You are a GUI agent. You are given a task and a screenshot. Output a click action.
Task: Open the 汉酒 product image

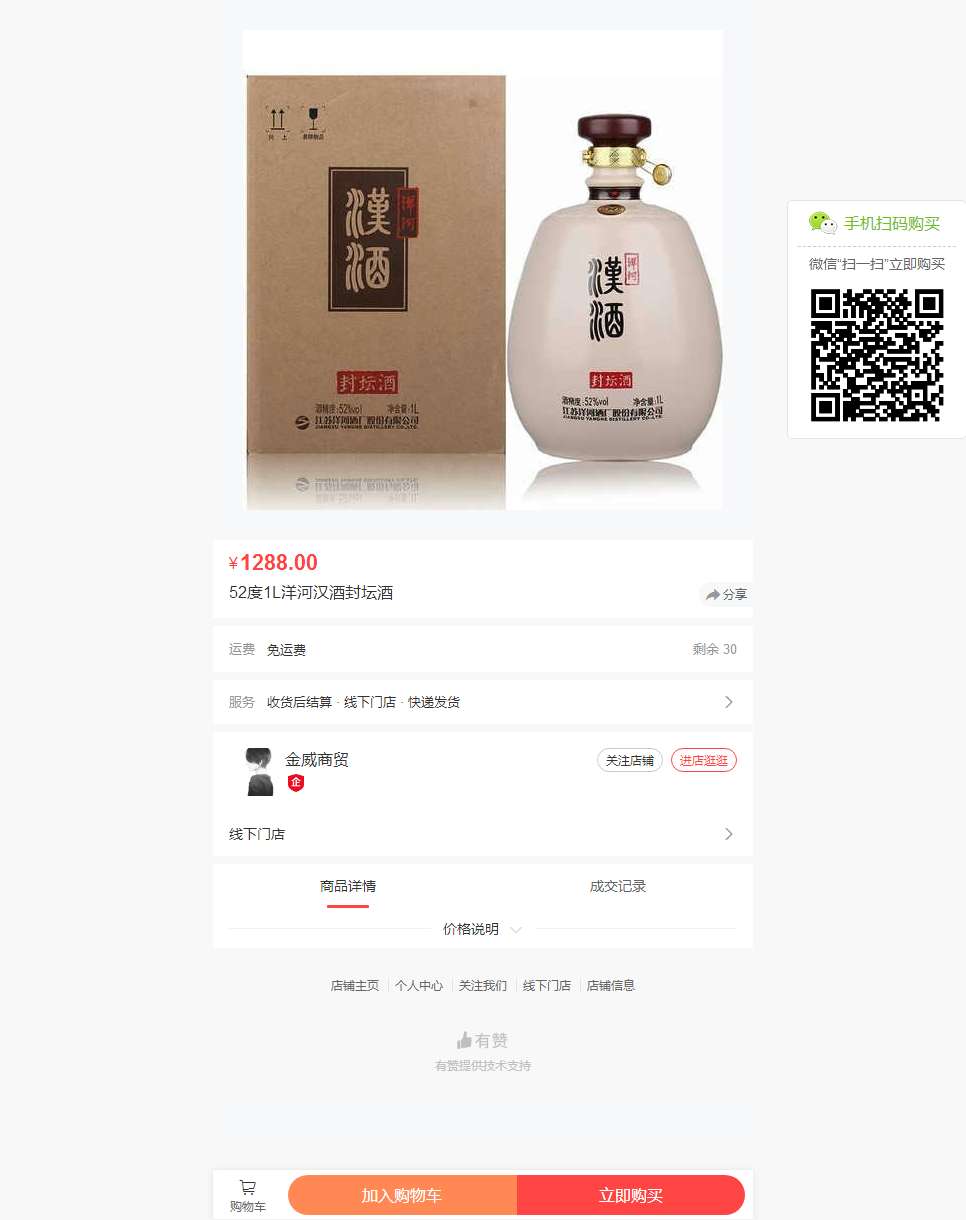pyautogui.click(x=483, y=290)
